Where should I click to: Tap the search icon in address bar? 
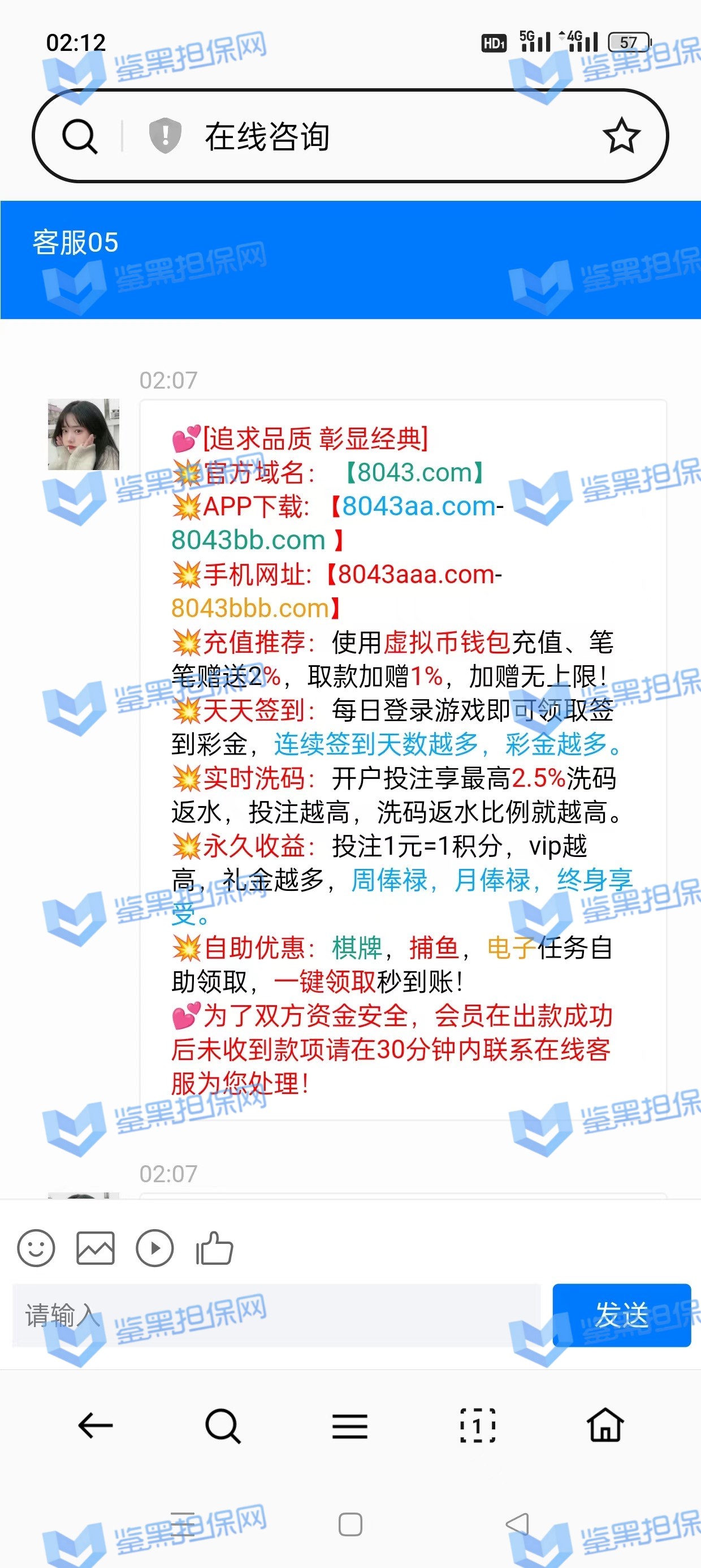coord(80,136)
